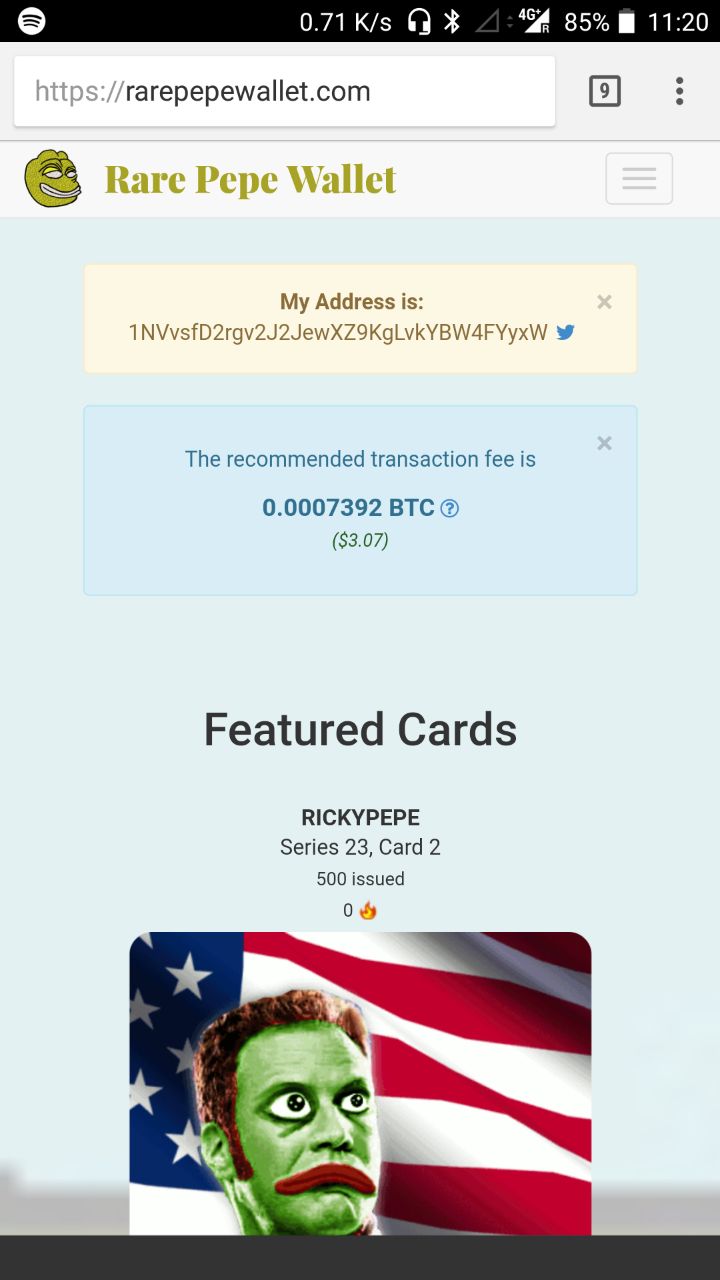The width and height of the screenshot is (720, 1280).
Task: Open the browser overflow menu
Action: pos(679,91)
